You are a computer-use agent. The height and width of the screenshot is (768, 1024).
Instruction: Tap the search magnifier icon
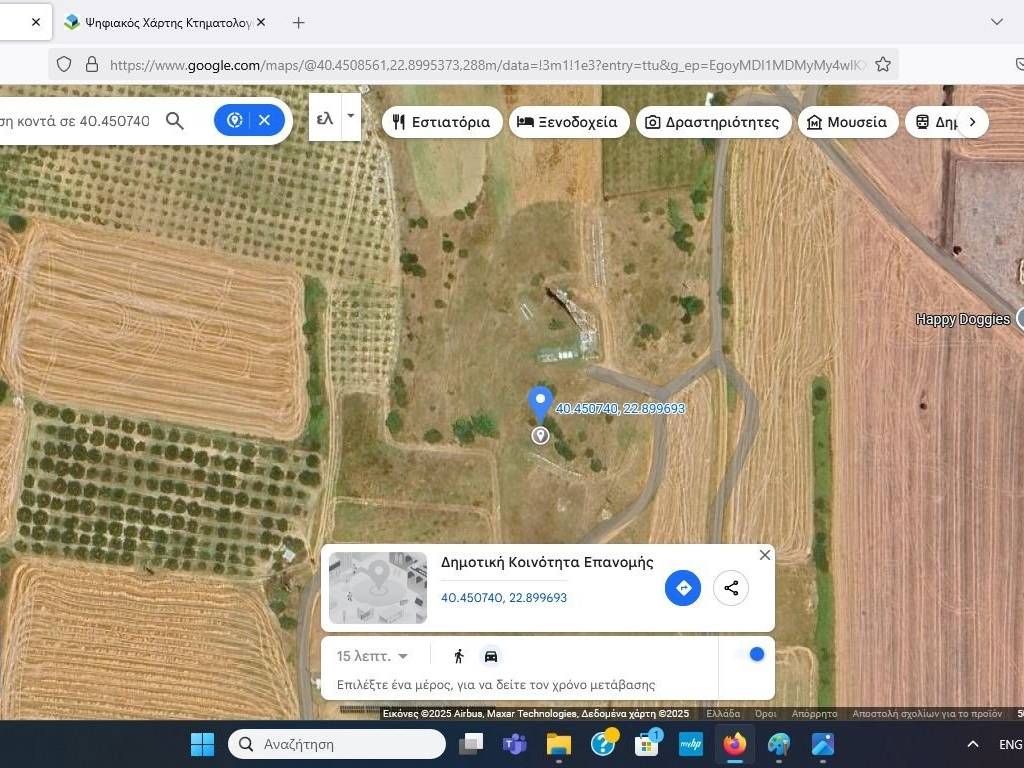coord(175,121)
